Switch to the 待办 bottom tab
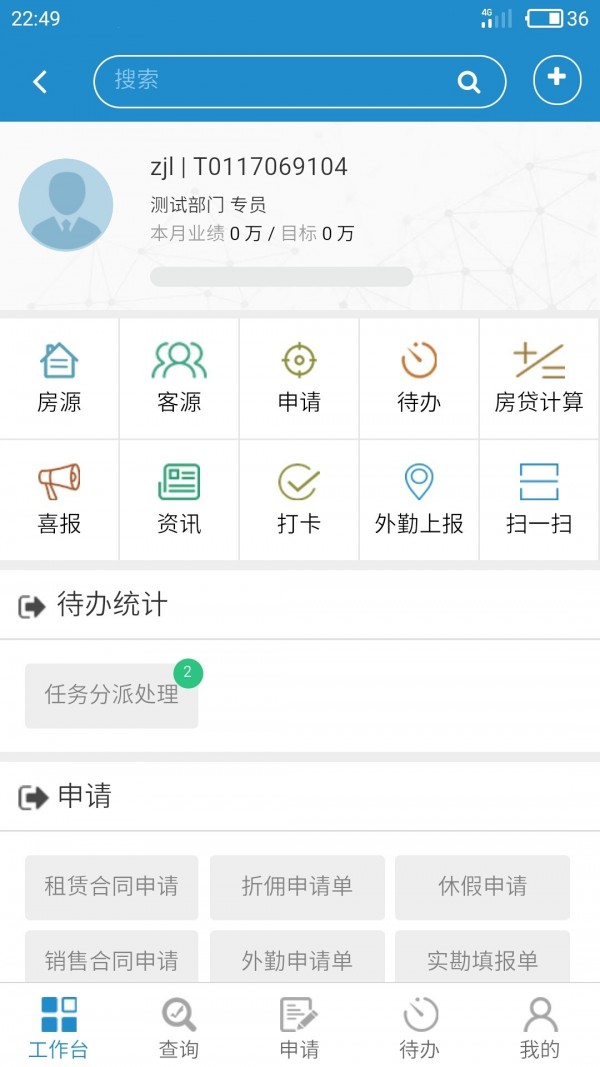Screen dimensions: 600x1067 [x=419, y=1027]
